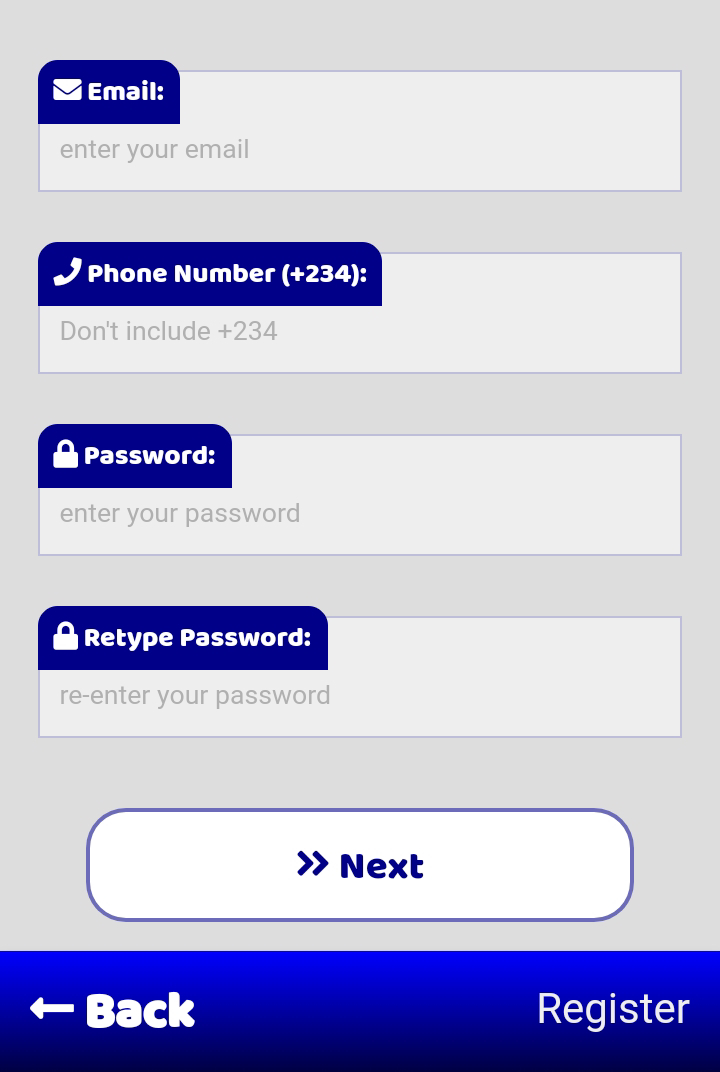This screenshot has width=720, height=1072.
Task: Continue with the Next button
Action: pos(360,865)
